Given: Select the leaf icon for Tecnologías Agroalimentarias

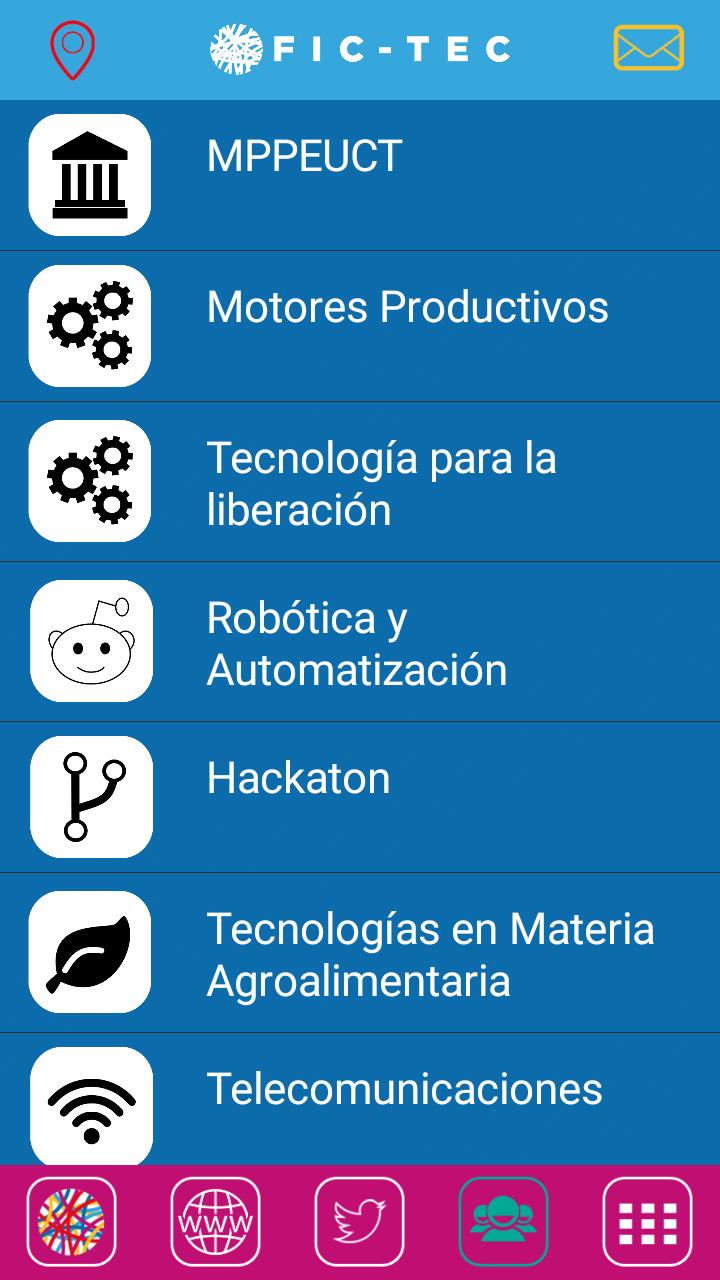Looking at the screenshot, I should 90,950.
